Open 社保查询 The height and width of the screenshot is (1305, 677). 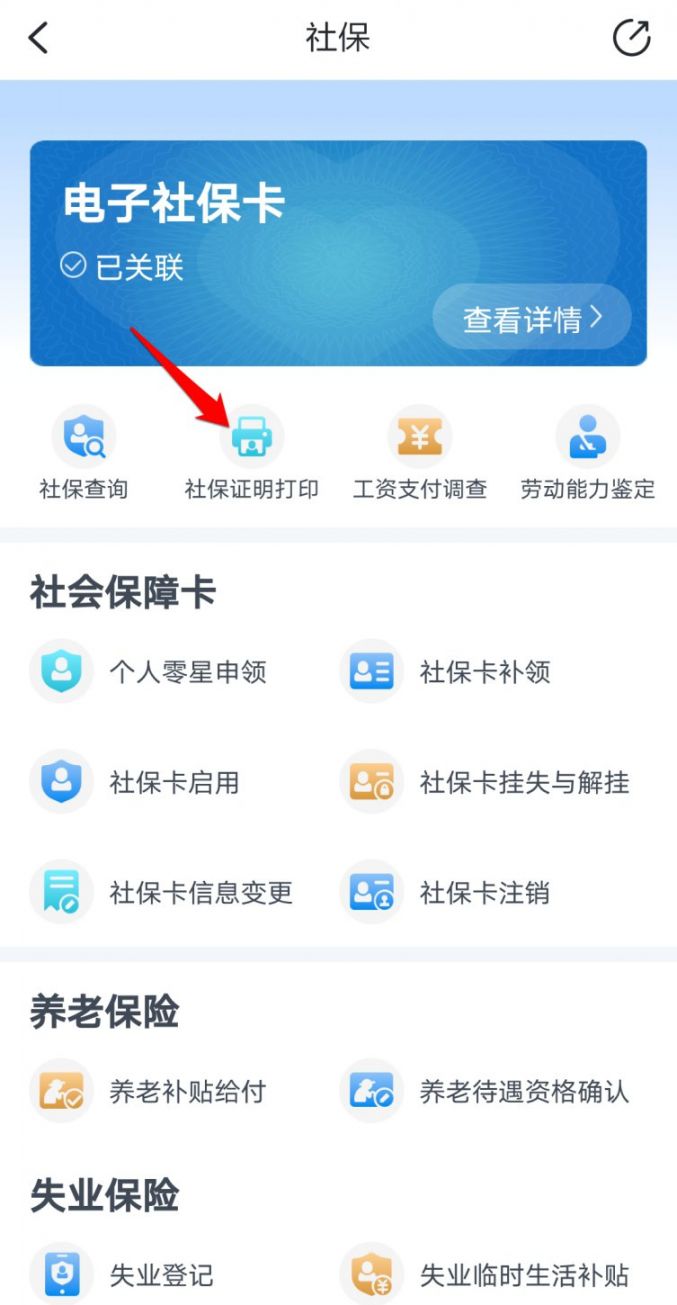84,454
